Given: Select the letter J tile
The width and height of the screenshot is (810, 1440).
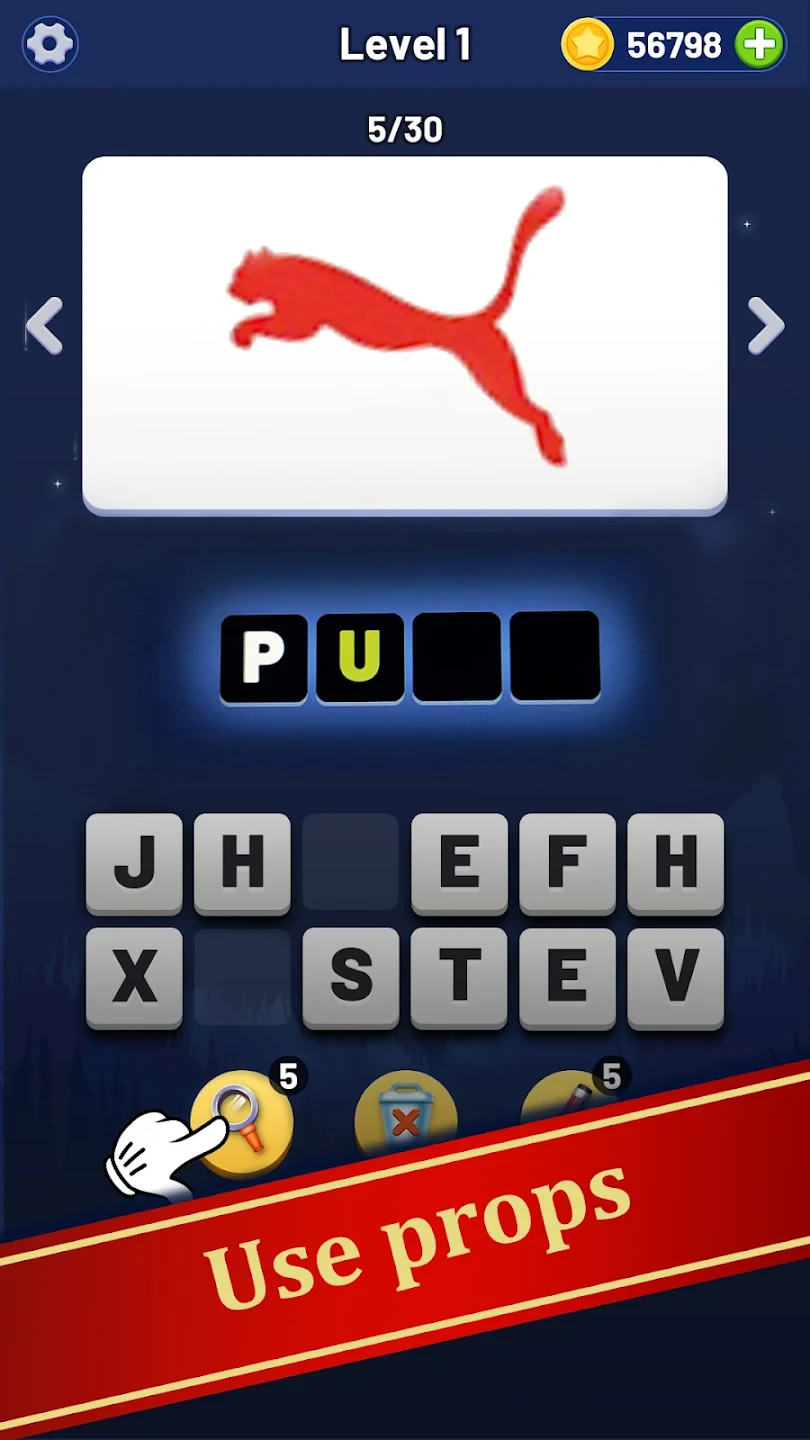Looking at the screenshot, I should pyautogui.click(x=134, y=862).
